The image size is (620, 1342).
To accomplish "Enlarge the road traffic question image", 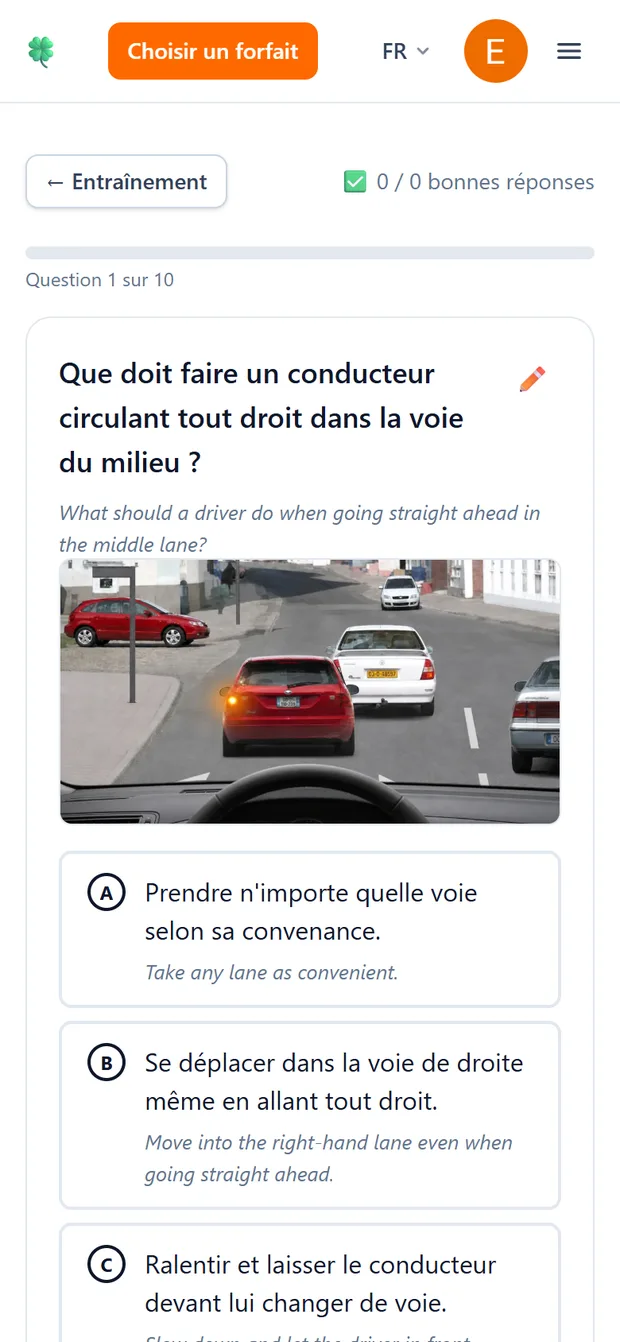I will (310, 691).
